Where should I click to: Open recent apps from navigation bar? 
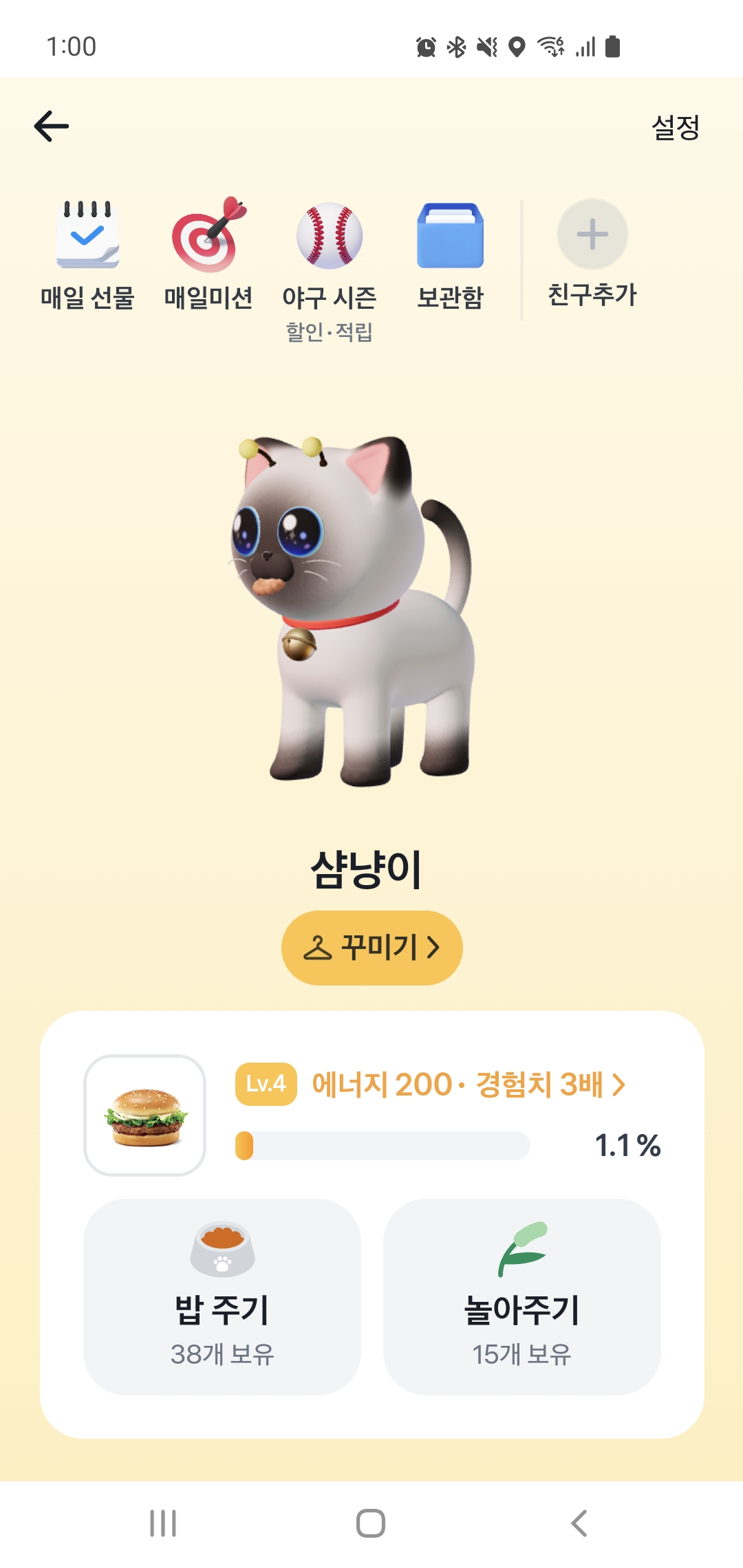163,1523
